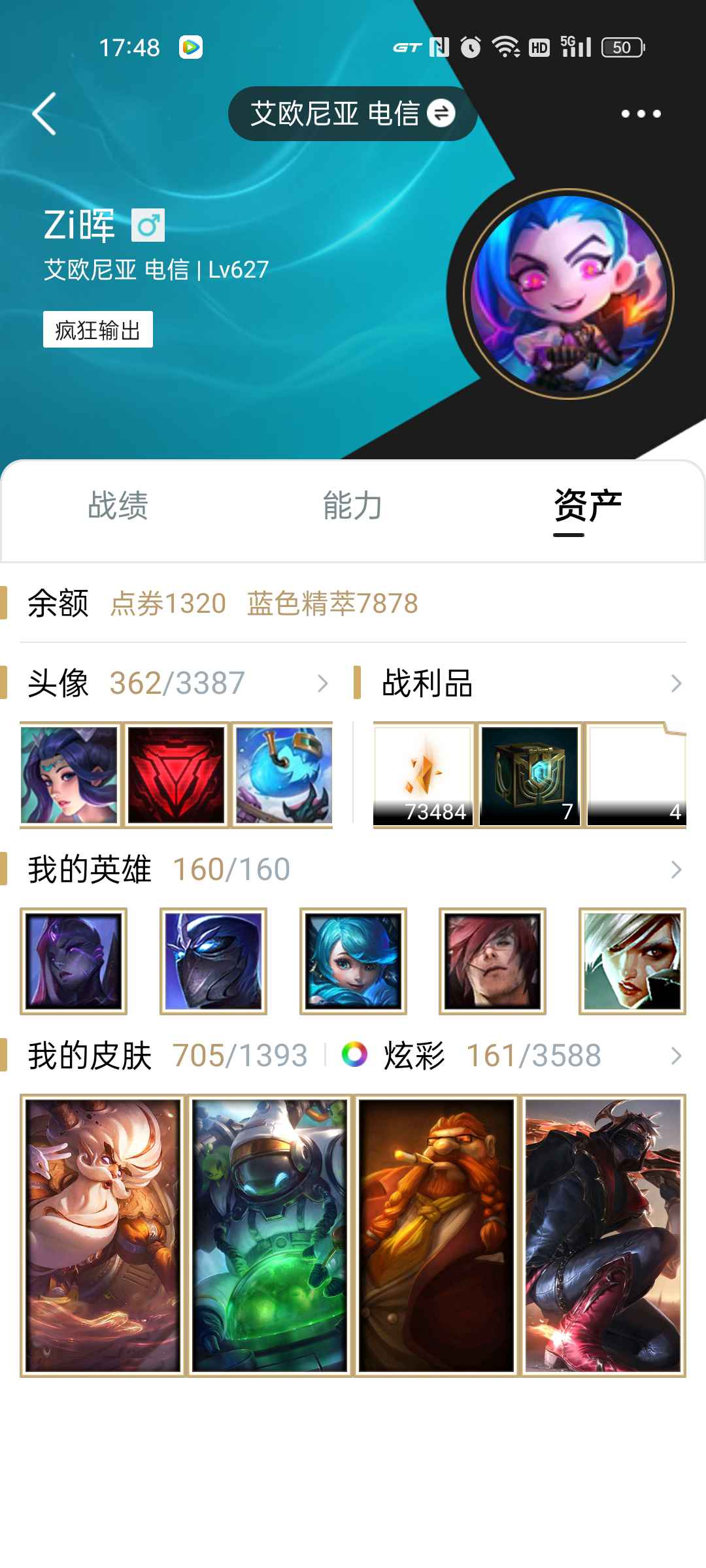Open the Jinx profile avatar

tap(569, 294)
